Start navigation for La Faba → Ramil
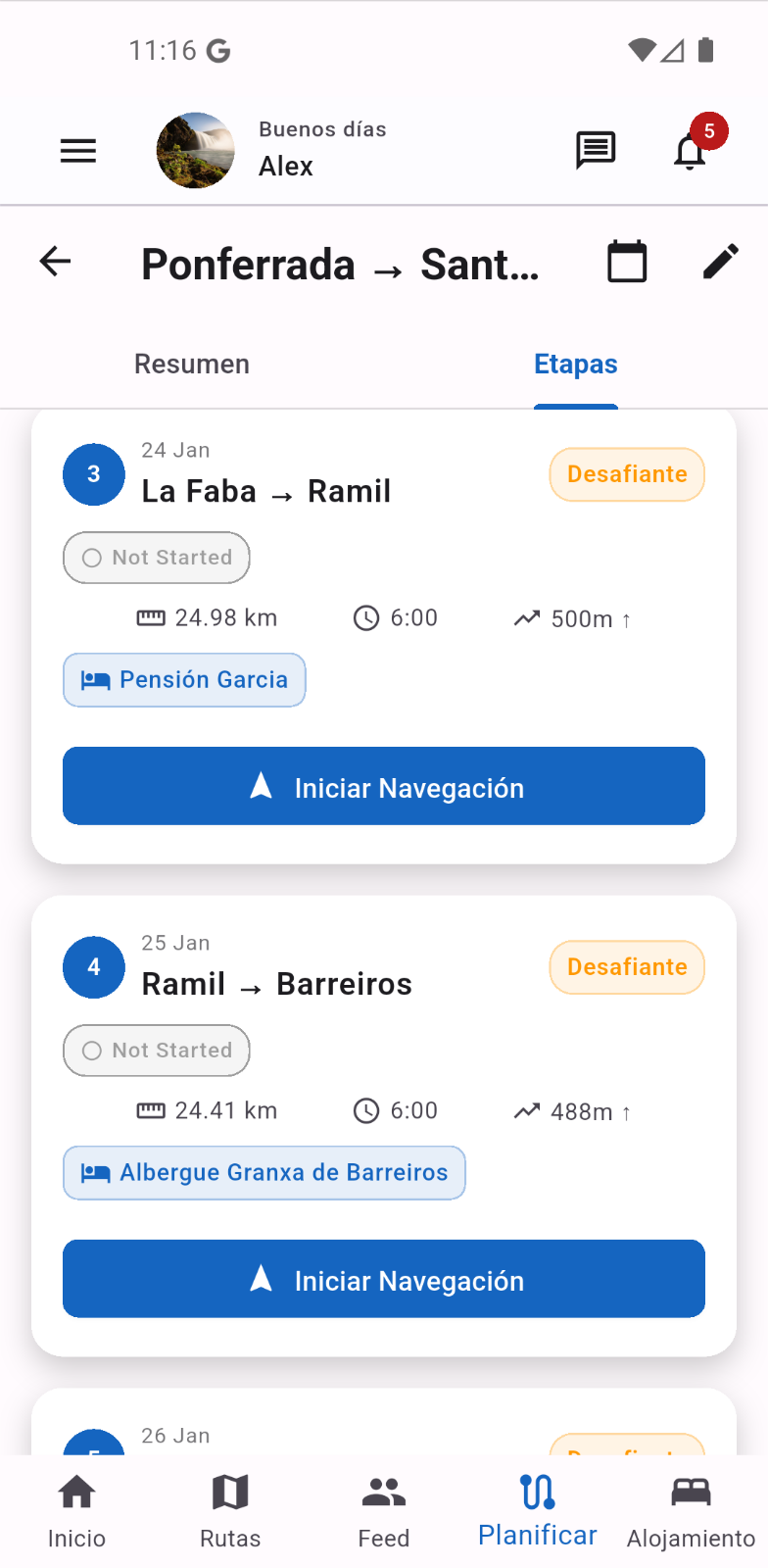Screen dimensions: 768x1568 click(x=384, y=786)
